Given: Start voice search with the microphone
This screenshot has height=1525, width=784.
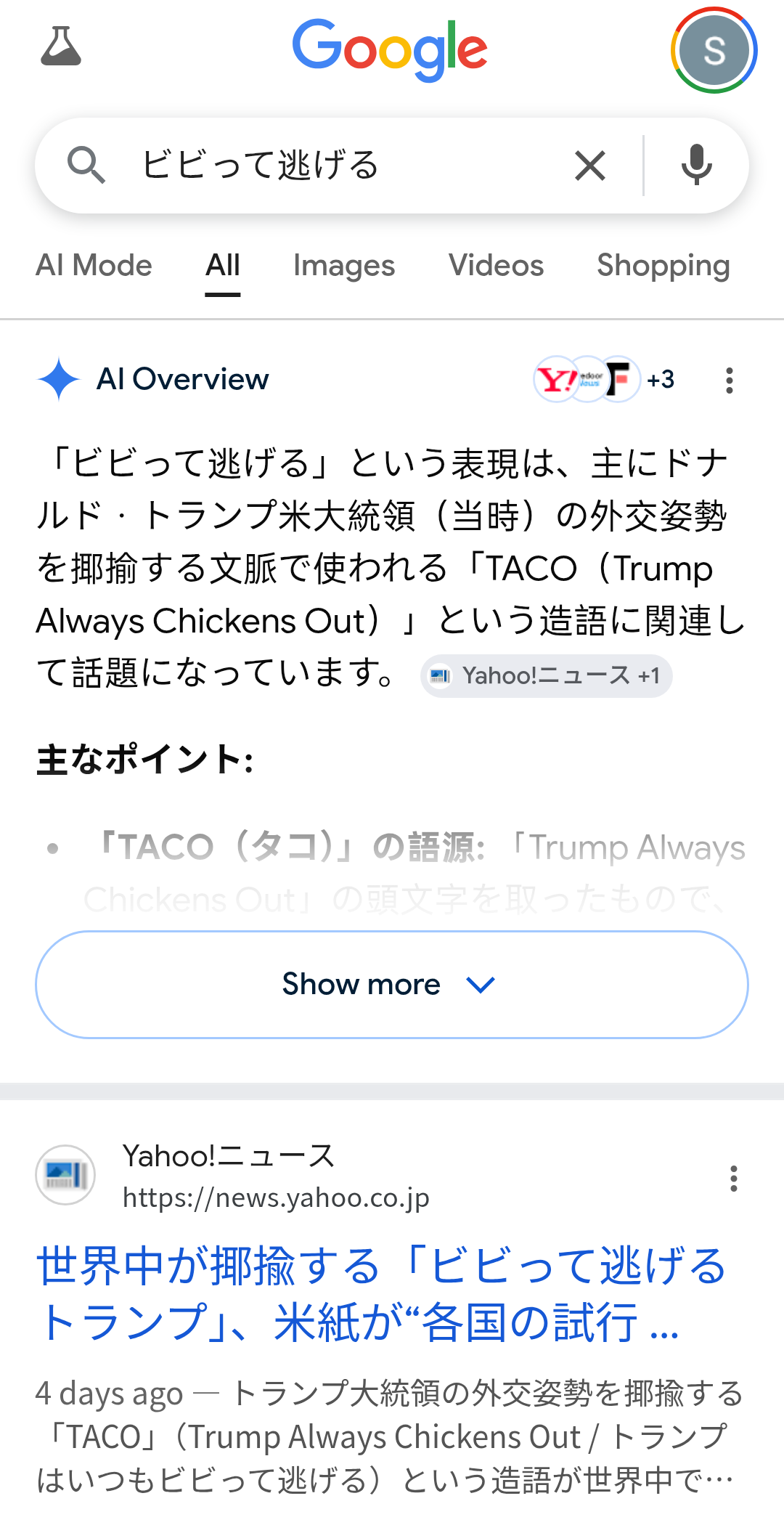Looking at the screenshot, I should click(696, 166).
